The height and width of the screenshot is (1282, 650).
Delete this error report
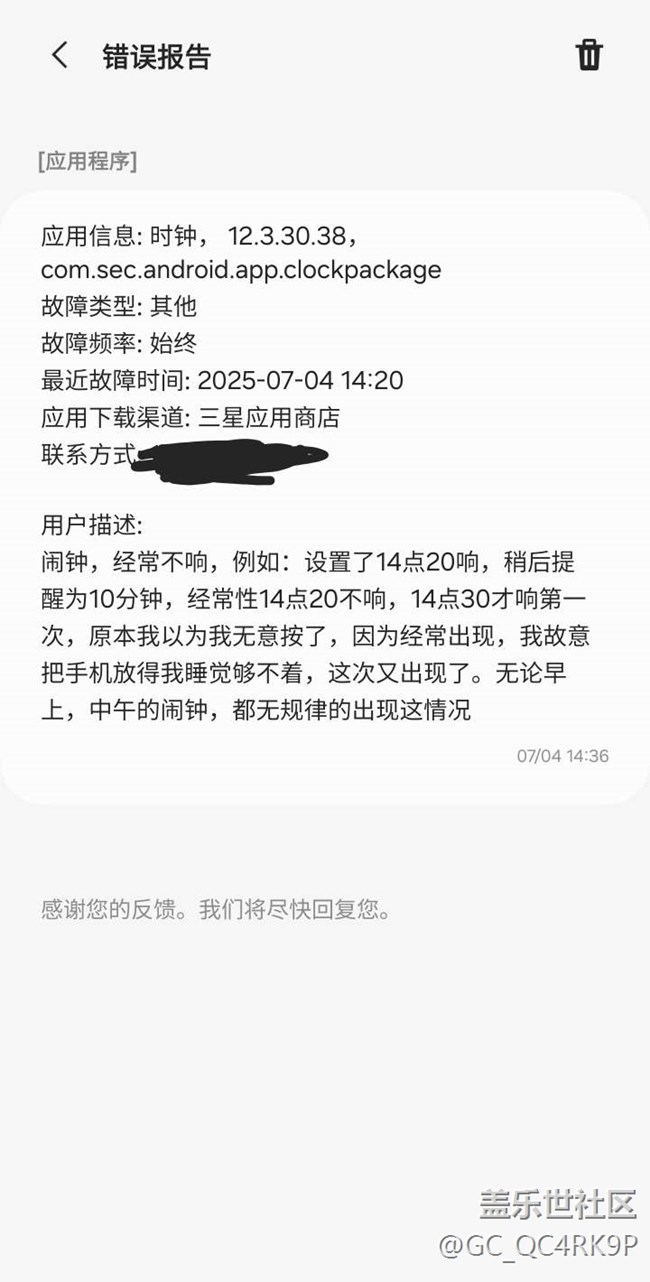coord(589,56)
